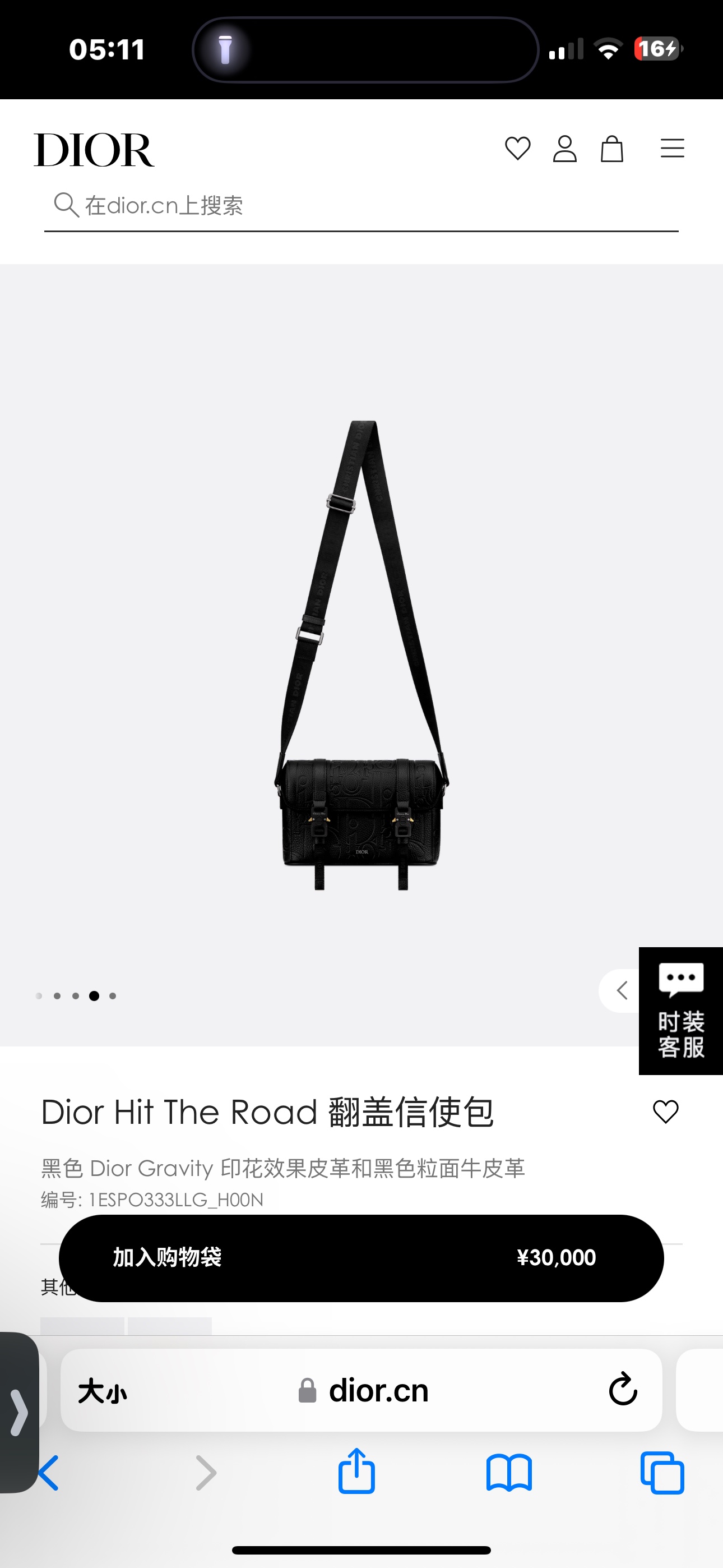The width and height of the screenshot is (723, 1568).
Task: Share this page from Safari
Action: click(x=356, y=1472)
